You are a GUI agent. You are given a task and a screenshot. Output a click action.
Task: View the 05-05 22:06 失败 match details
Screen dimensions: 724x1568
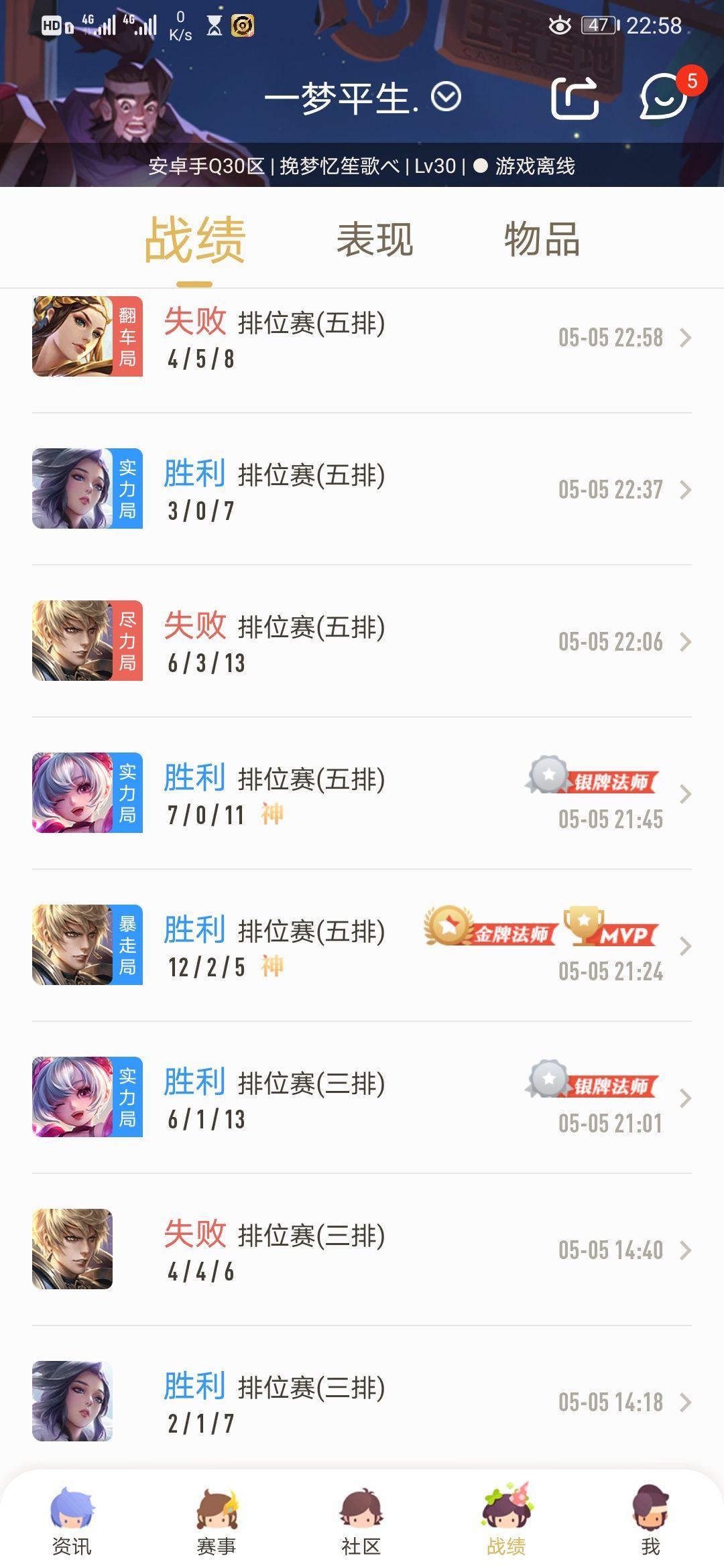[x=362, y=641]
